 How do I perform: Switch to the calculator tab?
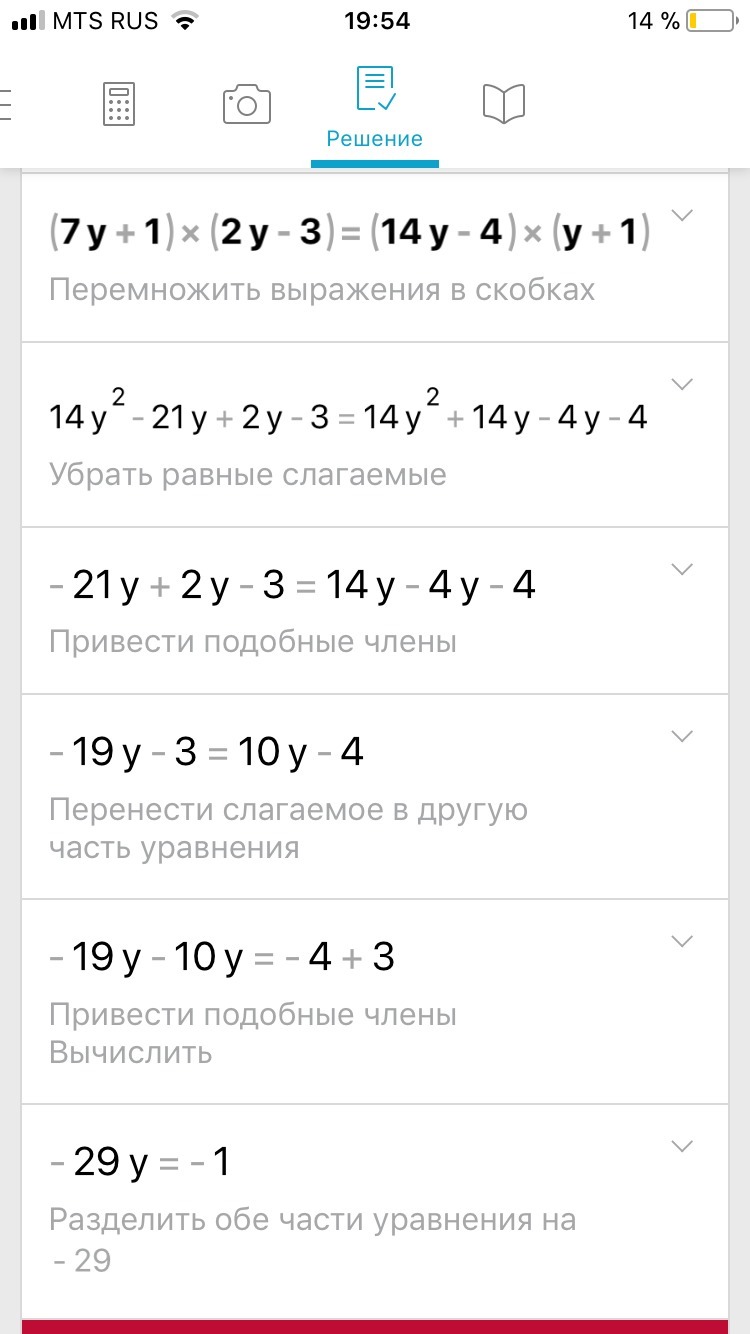coord(119,104)
